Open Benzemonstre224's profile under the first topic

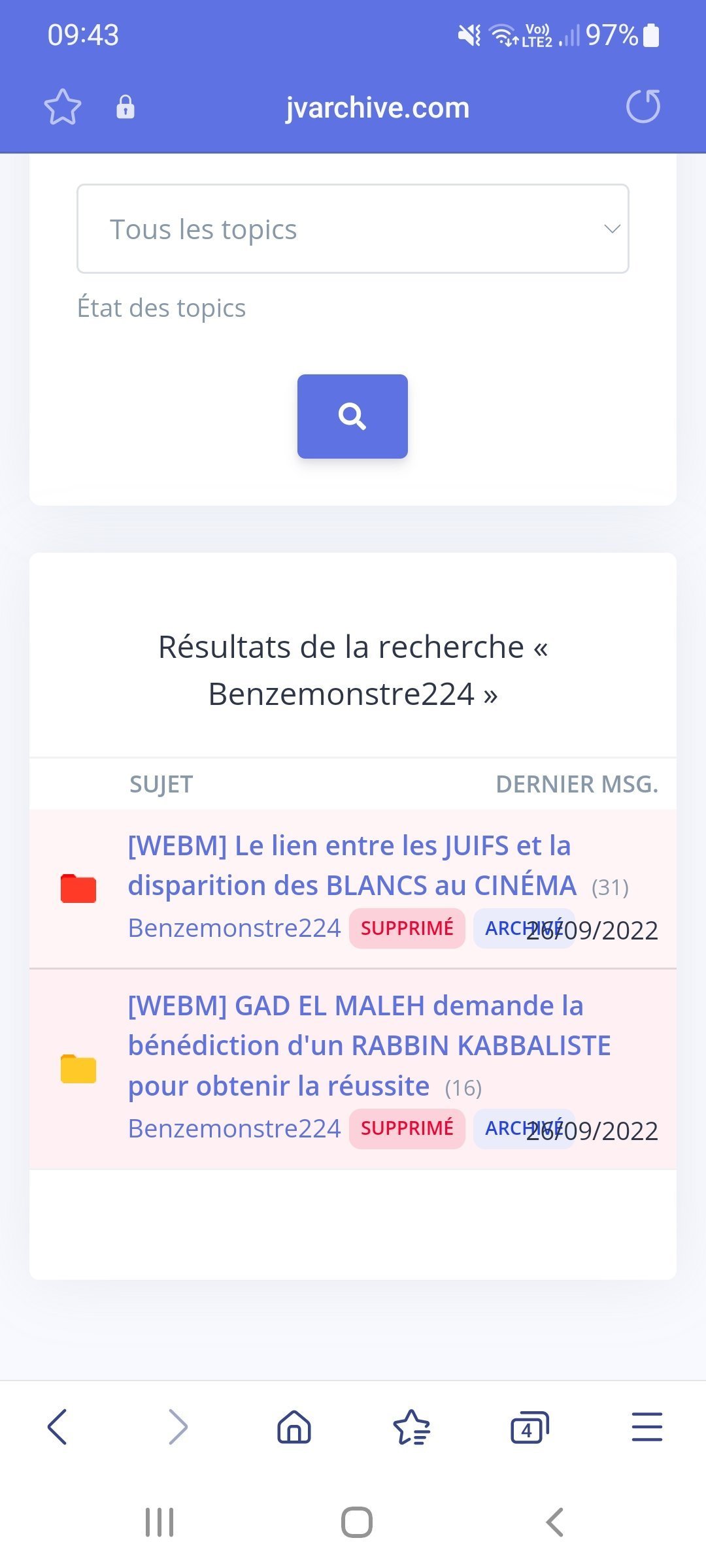[234, 928]
